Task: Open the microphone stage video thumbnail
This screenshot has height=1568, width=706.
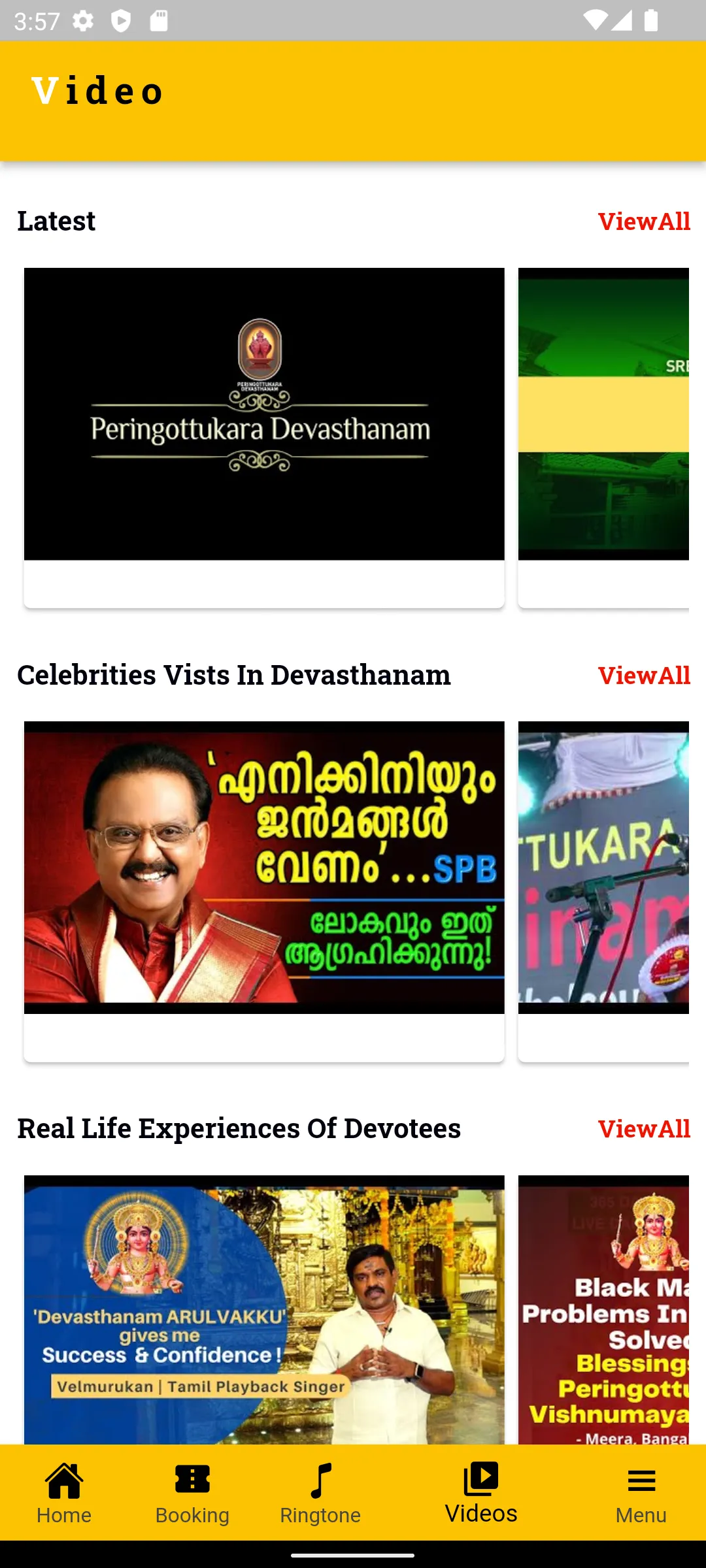Action: click(x=603, y=868)
